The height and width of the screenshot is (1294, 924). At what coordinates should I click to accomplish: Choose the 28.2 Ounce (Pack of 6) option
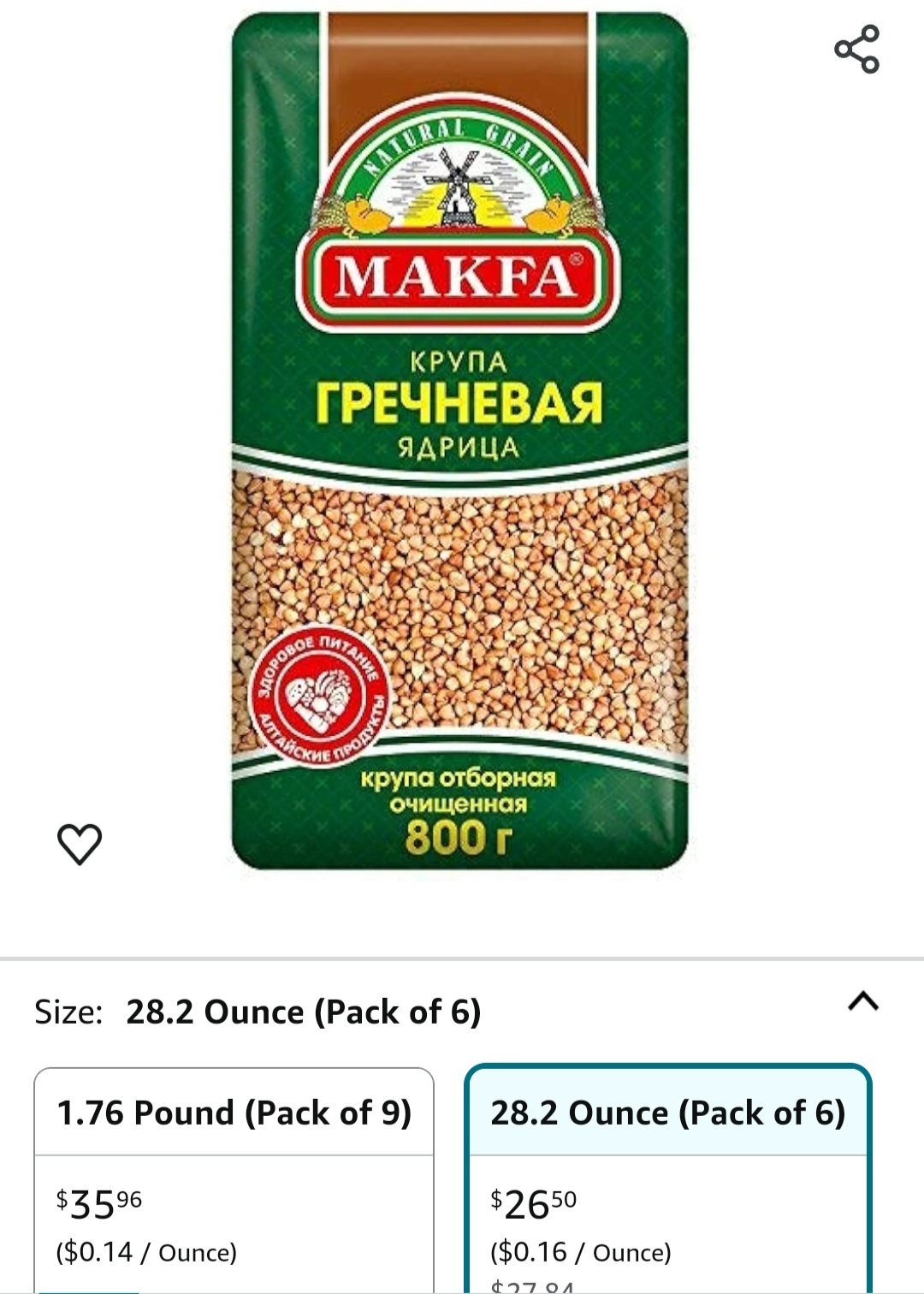tap(667, 1113)
